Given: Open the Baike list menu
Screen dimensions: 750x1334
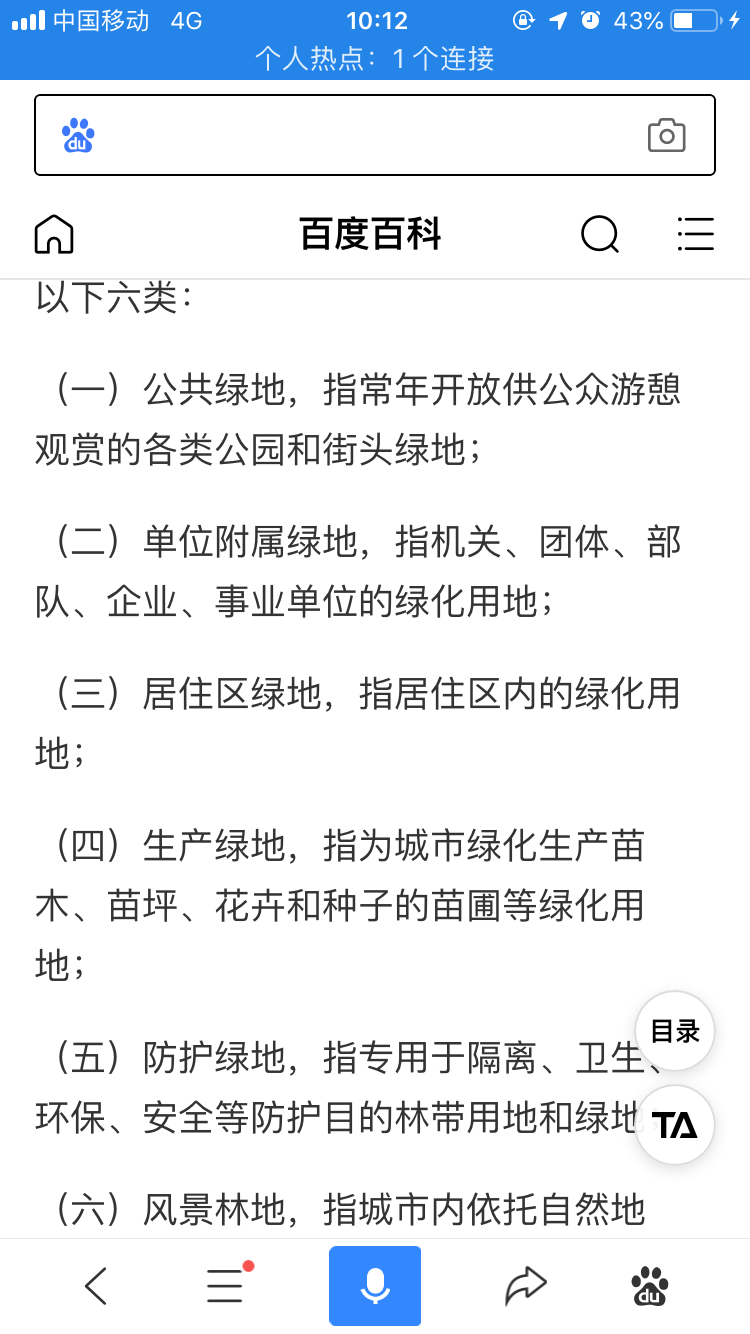Looking at the screenshot, I should coord(695,234).
